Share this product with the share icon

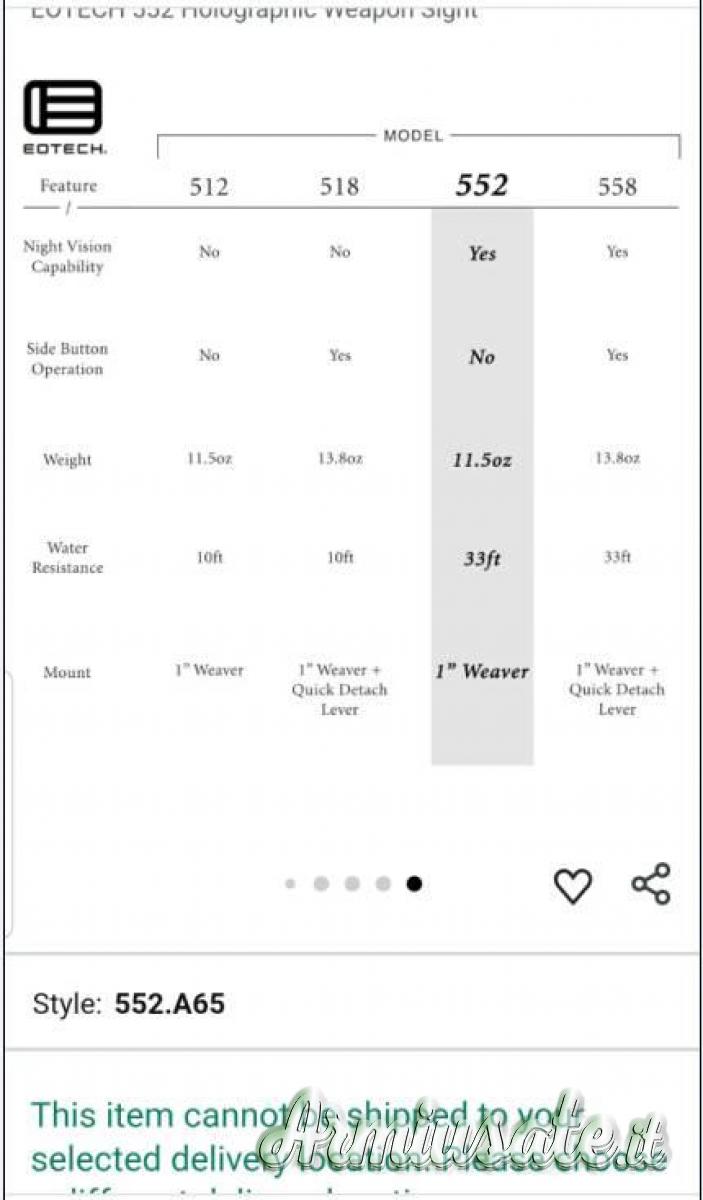[651, 885]
